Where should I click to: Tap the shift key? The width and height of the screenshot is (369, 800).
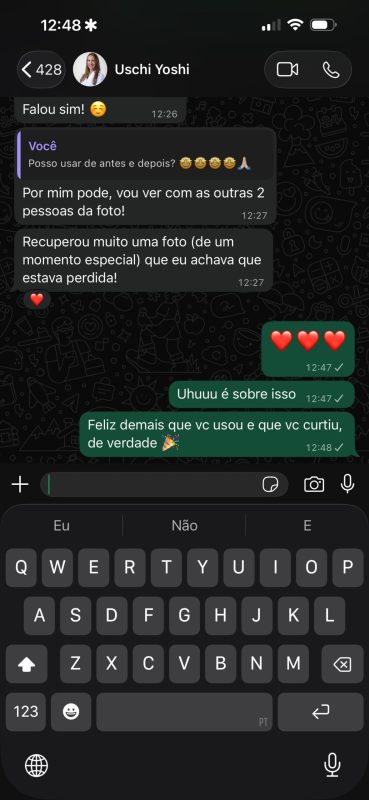click(x=27, y=664)
